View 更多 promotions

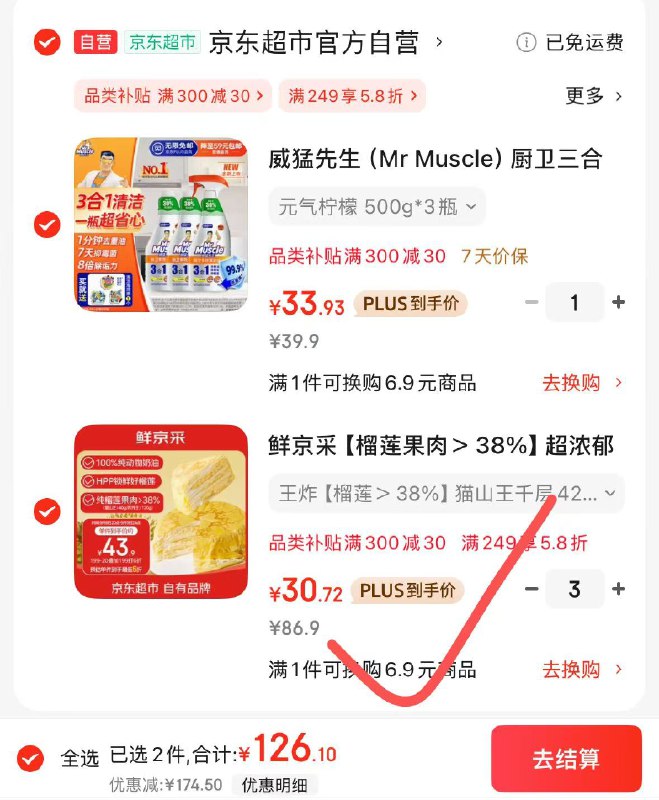pyautogui.click(x=594, y=96)
